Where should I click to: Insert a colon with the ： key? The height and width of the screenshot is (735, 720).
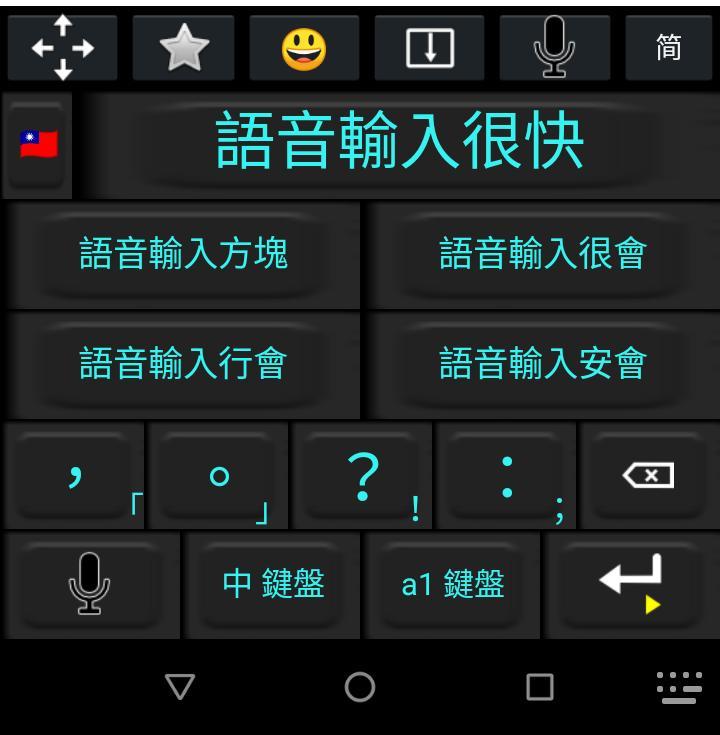(x=507, y=476)
